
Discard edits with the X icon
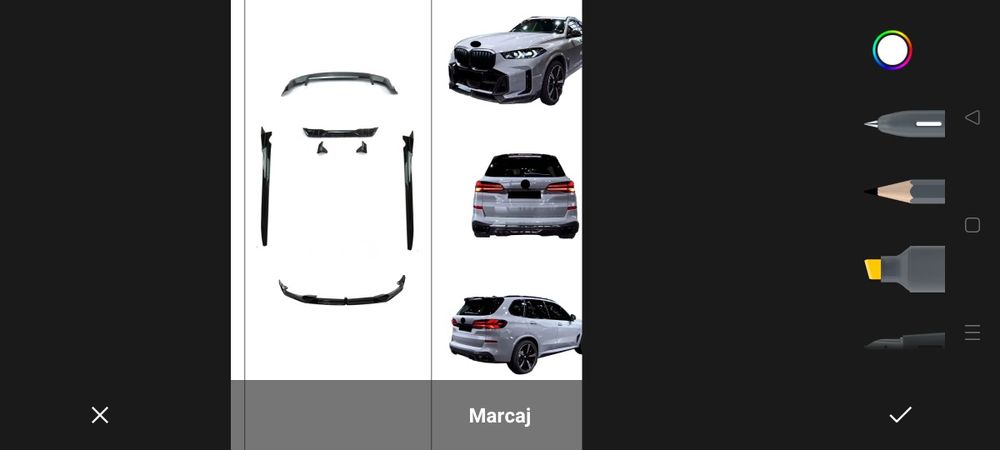(x=100, y=414)
